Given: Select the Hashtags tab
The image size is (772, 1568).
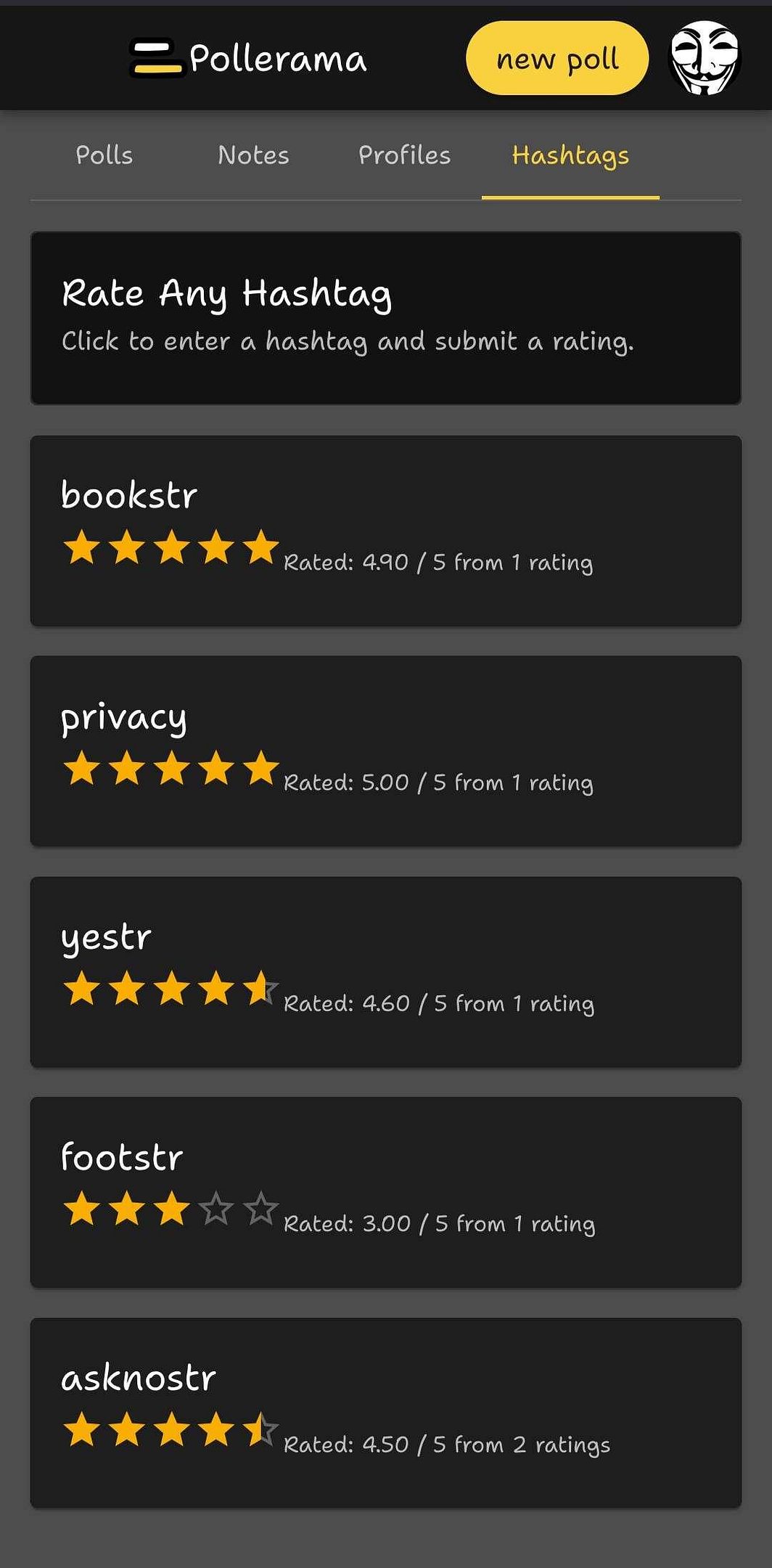Looking at the screenshot, I should tap(570, 155).
